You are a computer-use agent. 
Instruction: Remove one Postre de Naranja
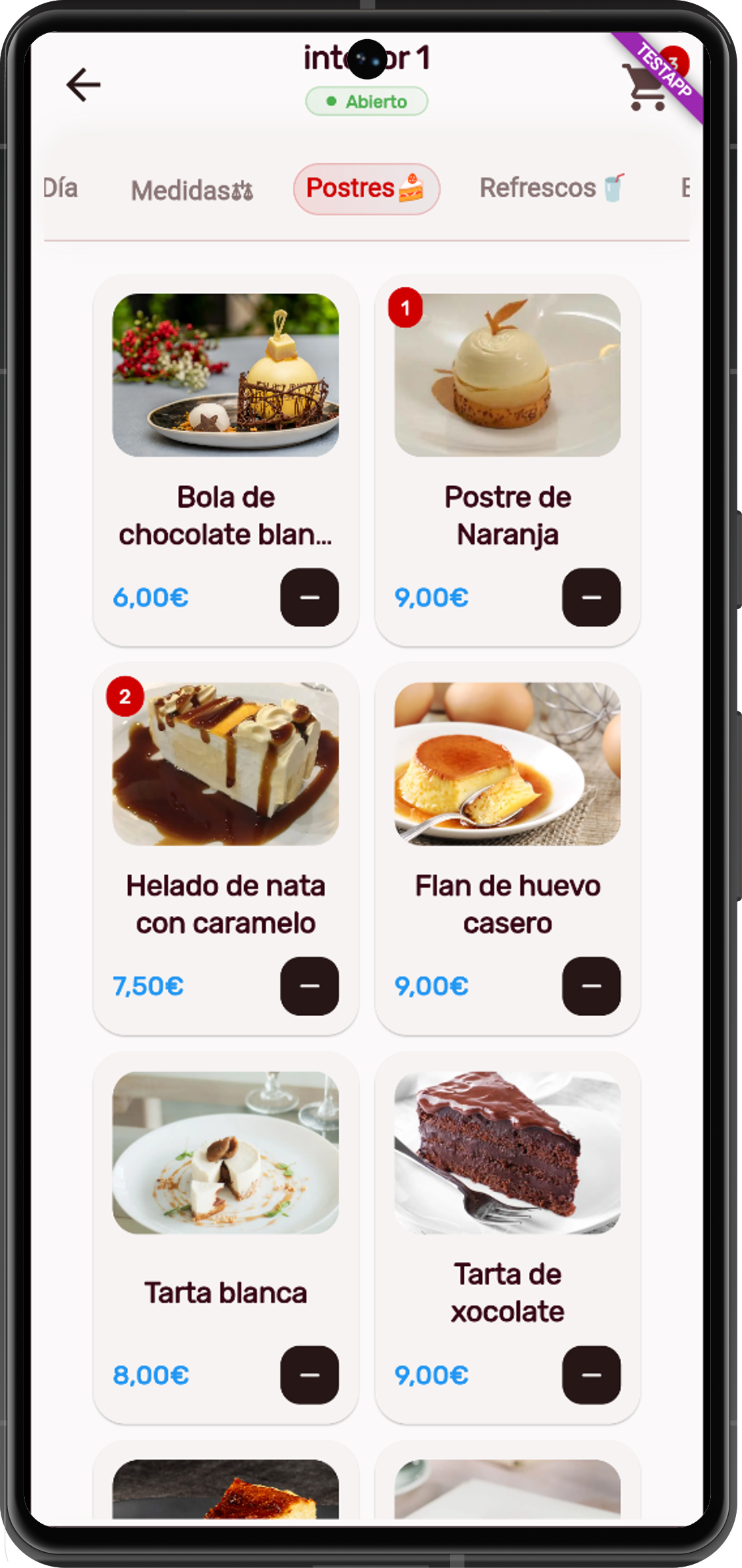(591, 597)
